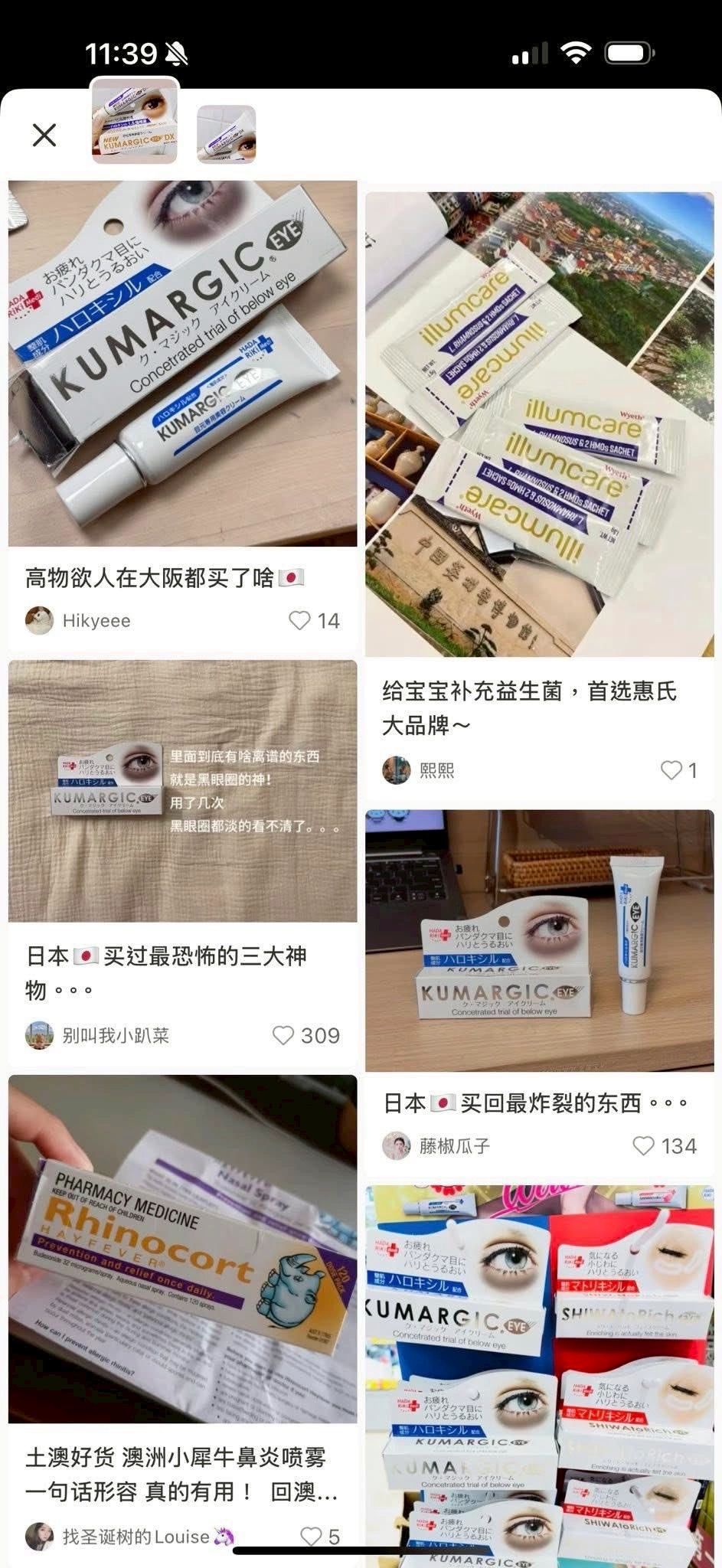Like the post by 找圣诞树的Louise
This screenshot has height=1568, width=722.
pos(311,1536)
